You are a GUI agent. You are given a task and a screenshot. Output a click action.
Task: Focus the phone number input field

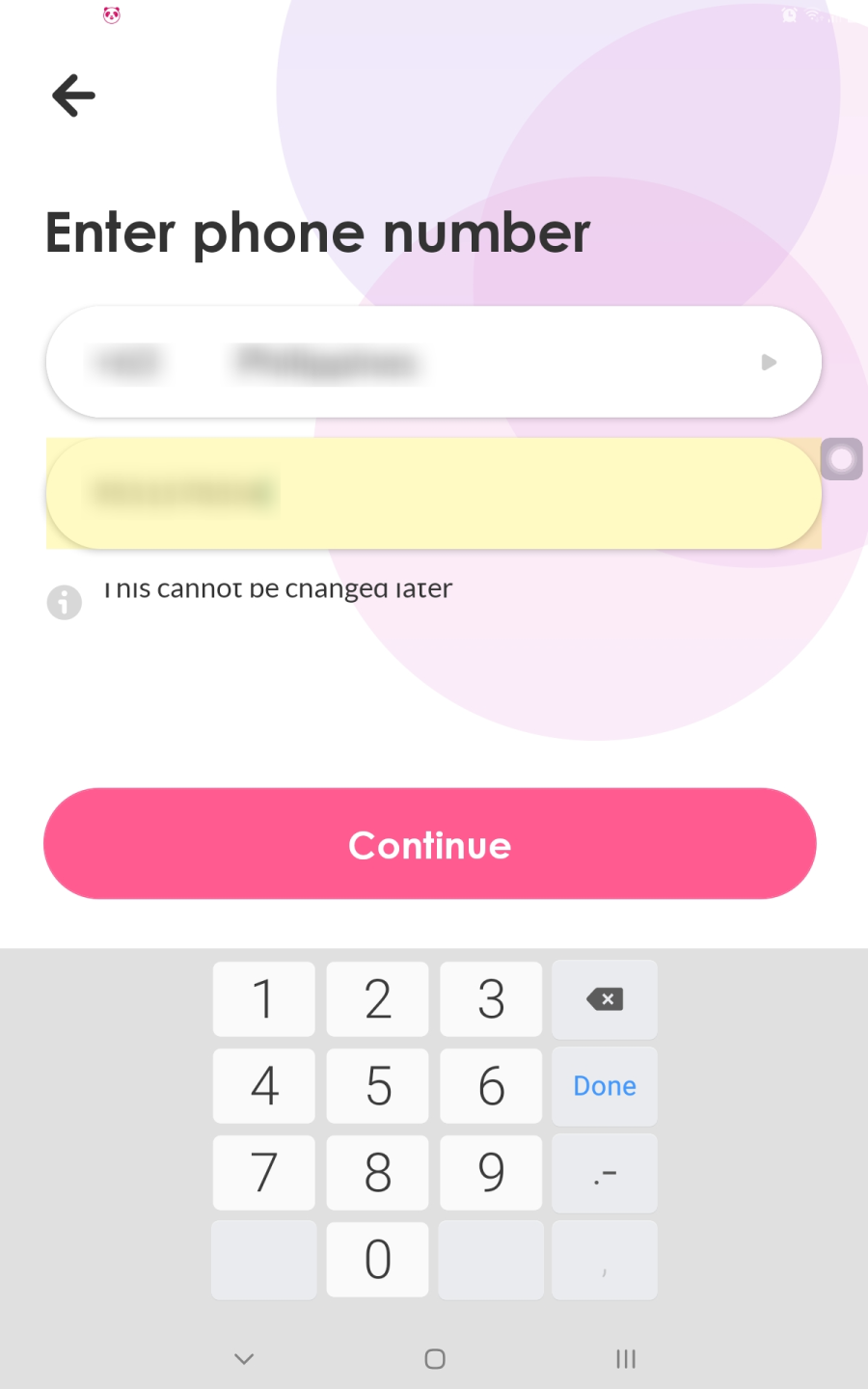point(433,493)
